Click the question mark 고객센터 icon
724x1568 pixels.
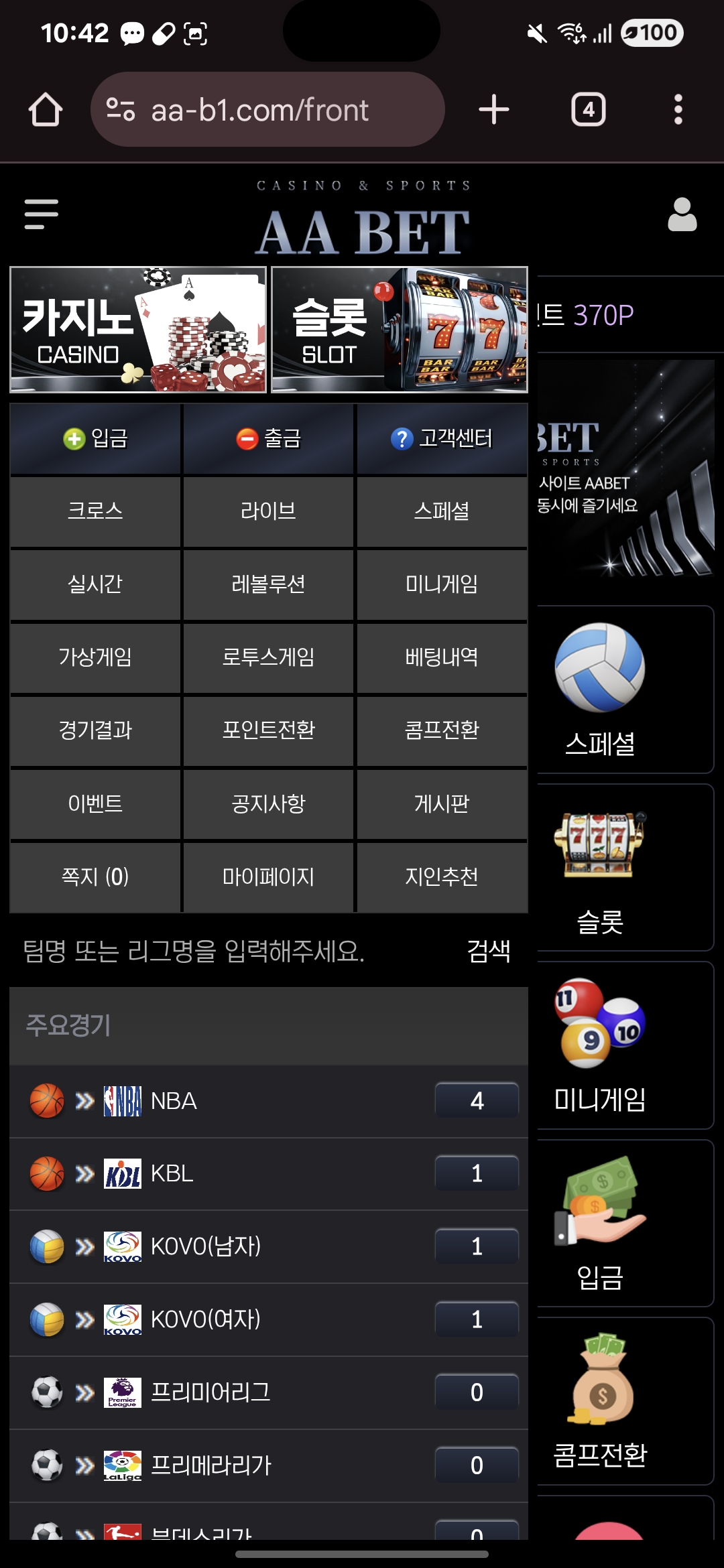(401, 438)
